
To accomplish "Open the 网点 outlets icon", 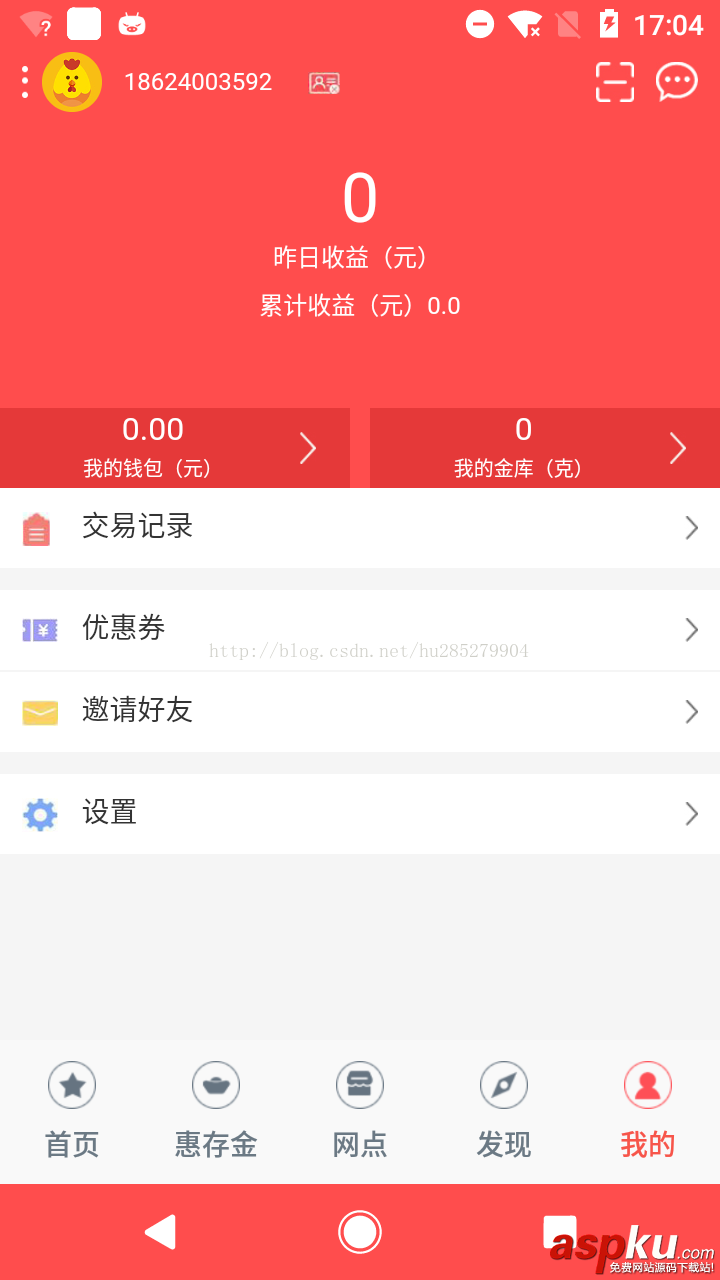I will [360, 1085].
